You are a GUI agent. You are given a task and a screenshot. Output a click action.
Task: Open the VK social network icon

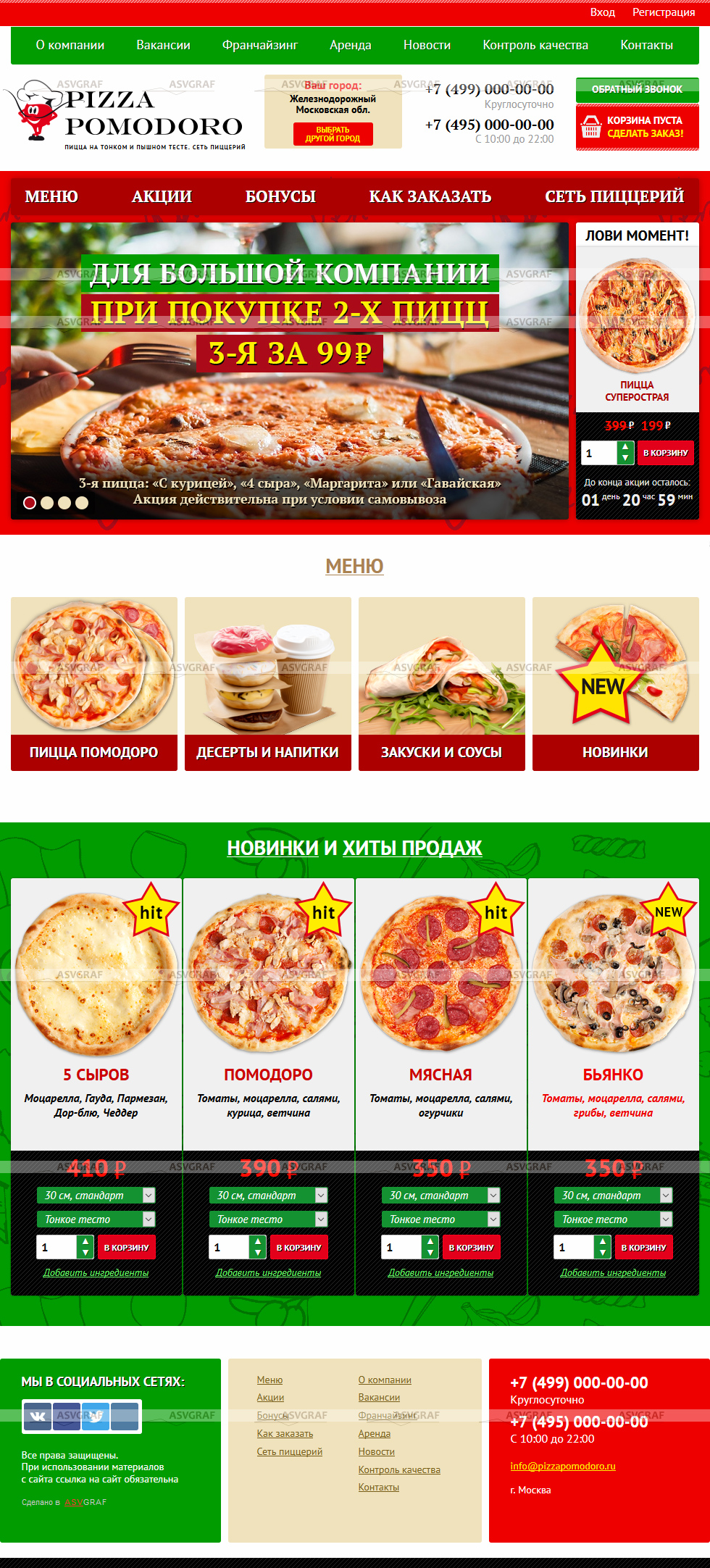click(38, 1416)
